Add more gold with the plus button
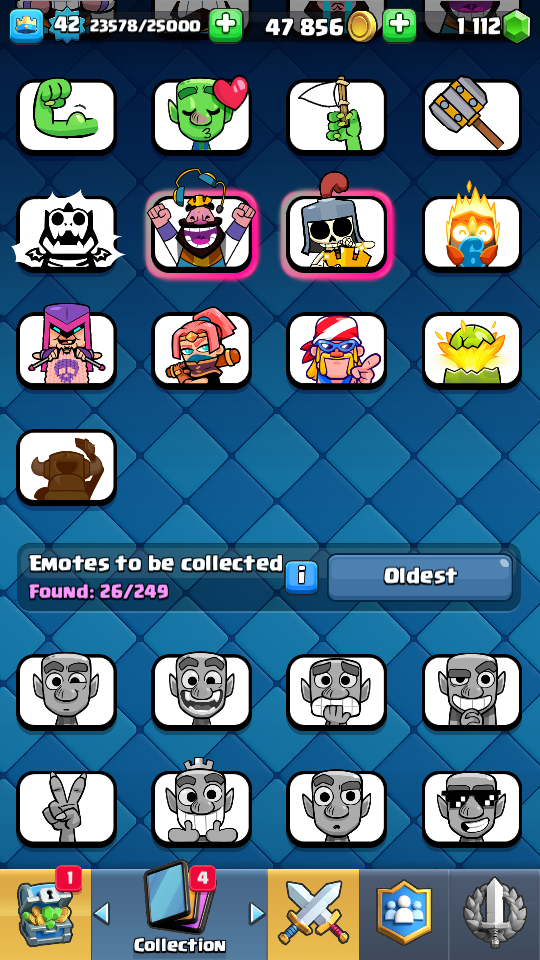Screen dimensions: 540x960 [399, 25]
